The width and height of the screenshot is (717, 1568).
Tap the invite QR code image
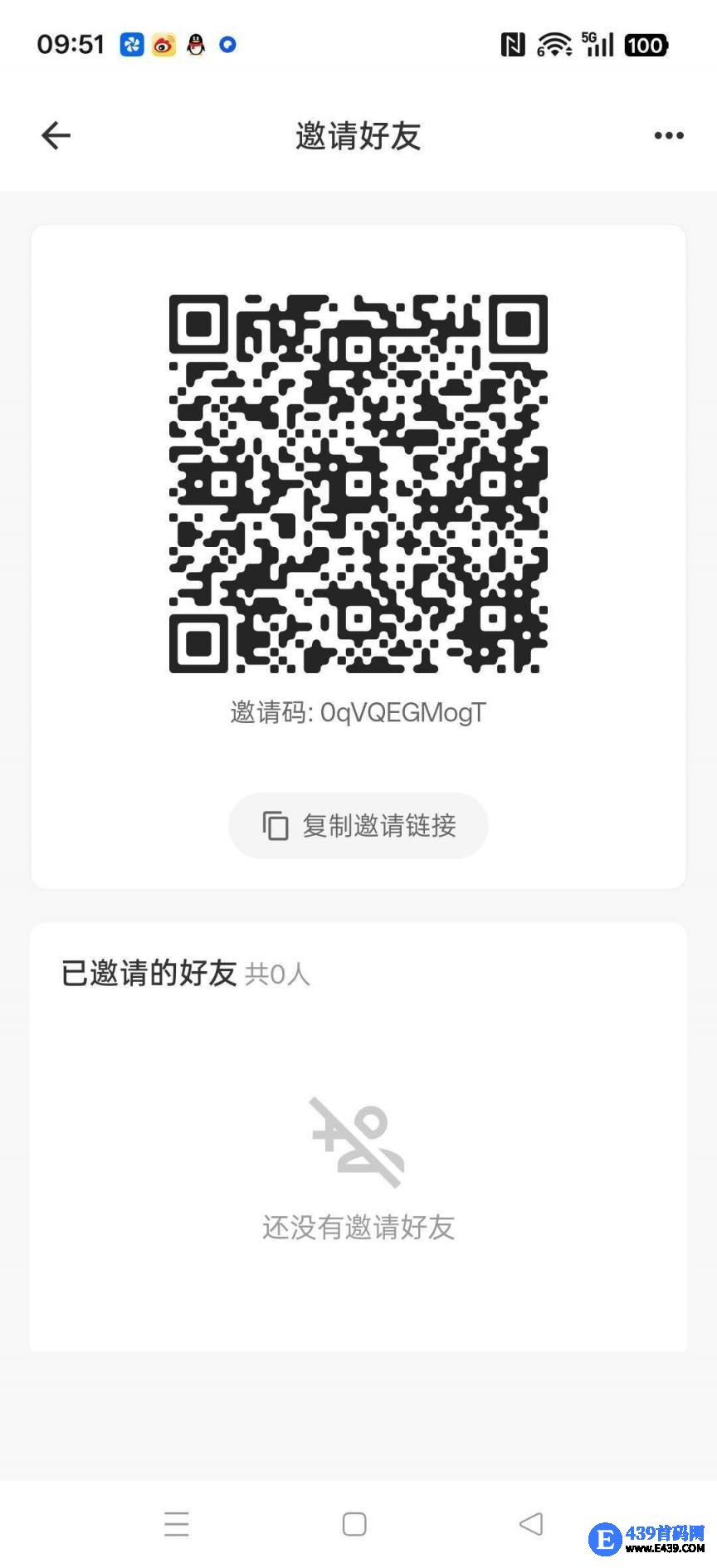point(358,482)
